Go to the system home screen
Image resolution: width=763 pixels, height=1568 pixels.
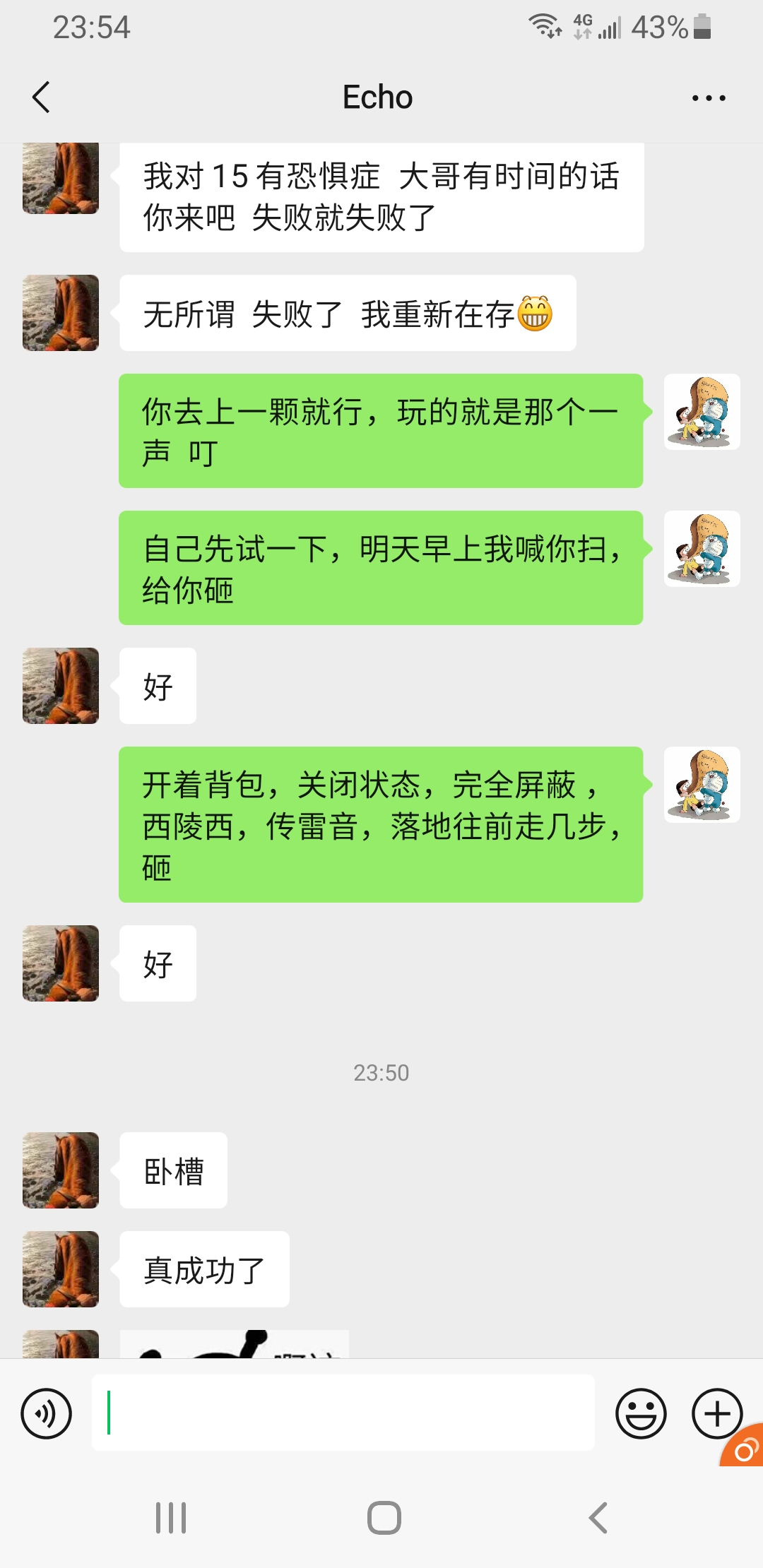[384, 1518]
